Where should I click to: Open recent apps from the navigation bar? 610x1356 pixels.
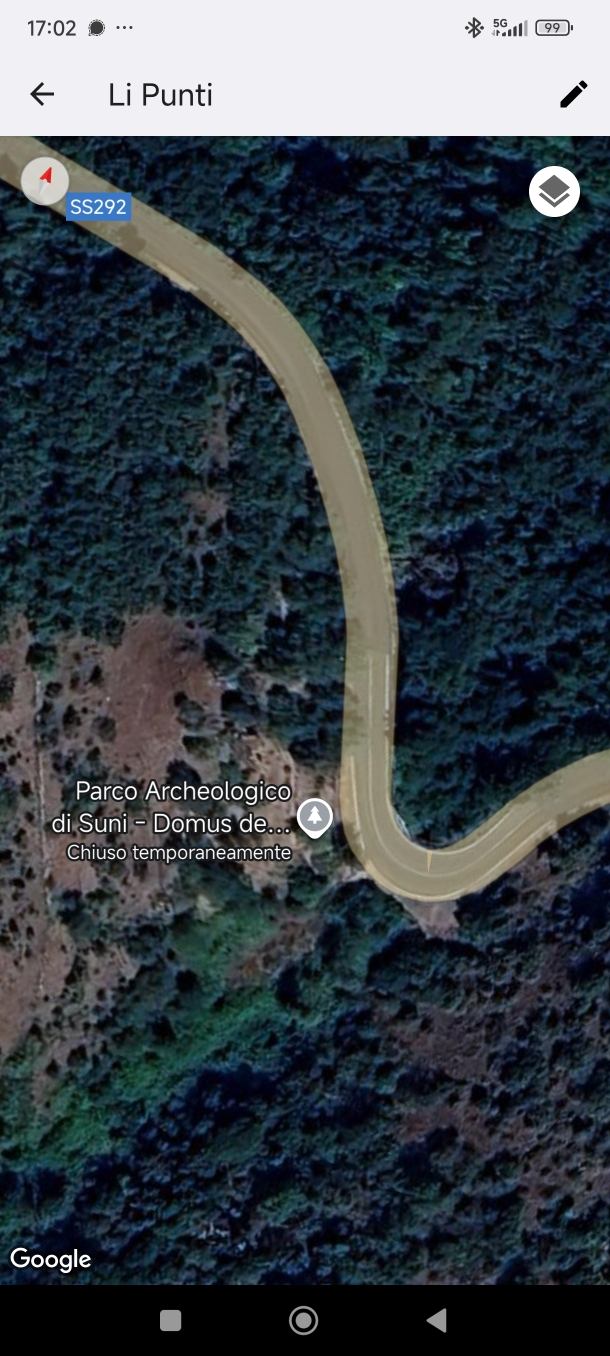pos(171,1321)
